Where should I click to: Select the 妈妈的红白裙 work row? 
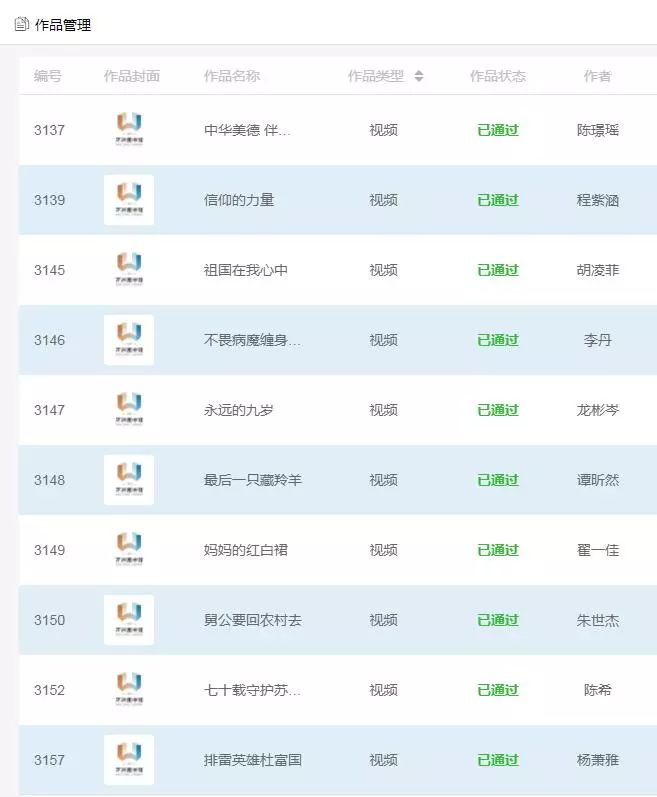tap(246, 550)
